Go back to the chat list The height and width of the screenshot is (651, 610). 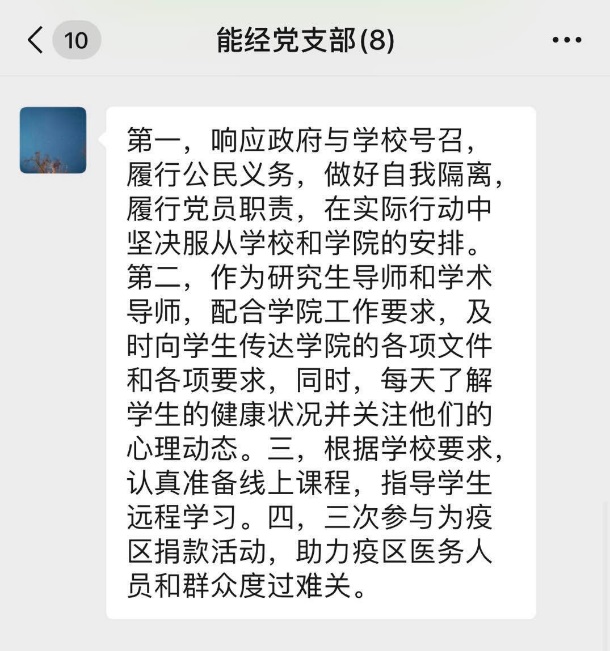[36, 40]
